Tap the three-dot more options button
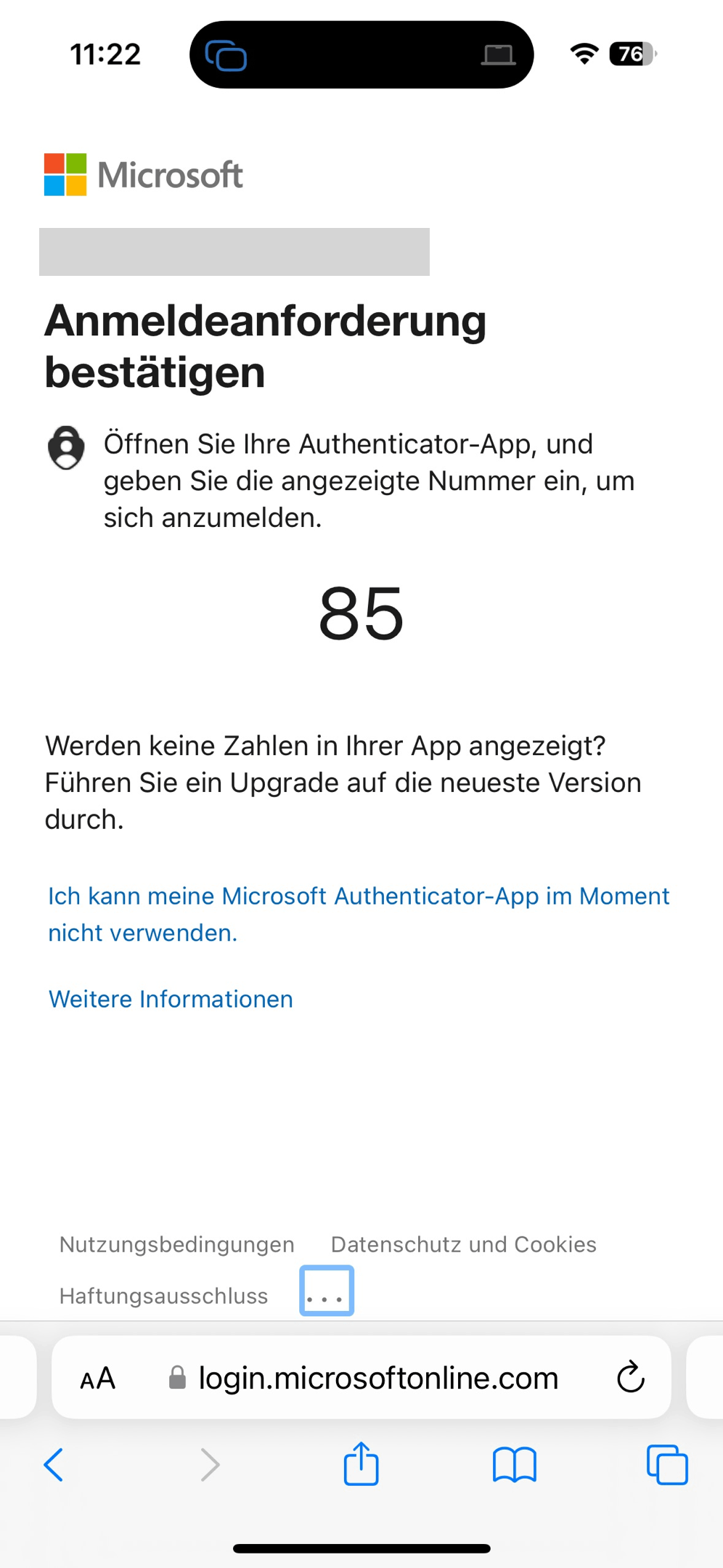Image resolution: width=723 pixels, height=1568 pixels. point(327,1291)
